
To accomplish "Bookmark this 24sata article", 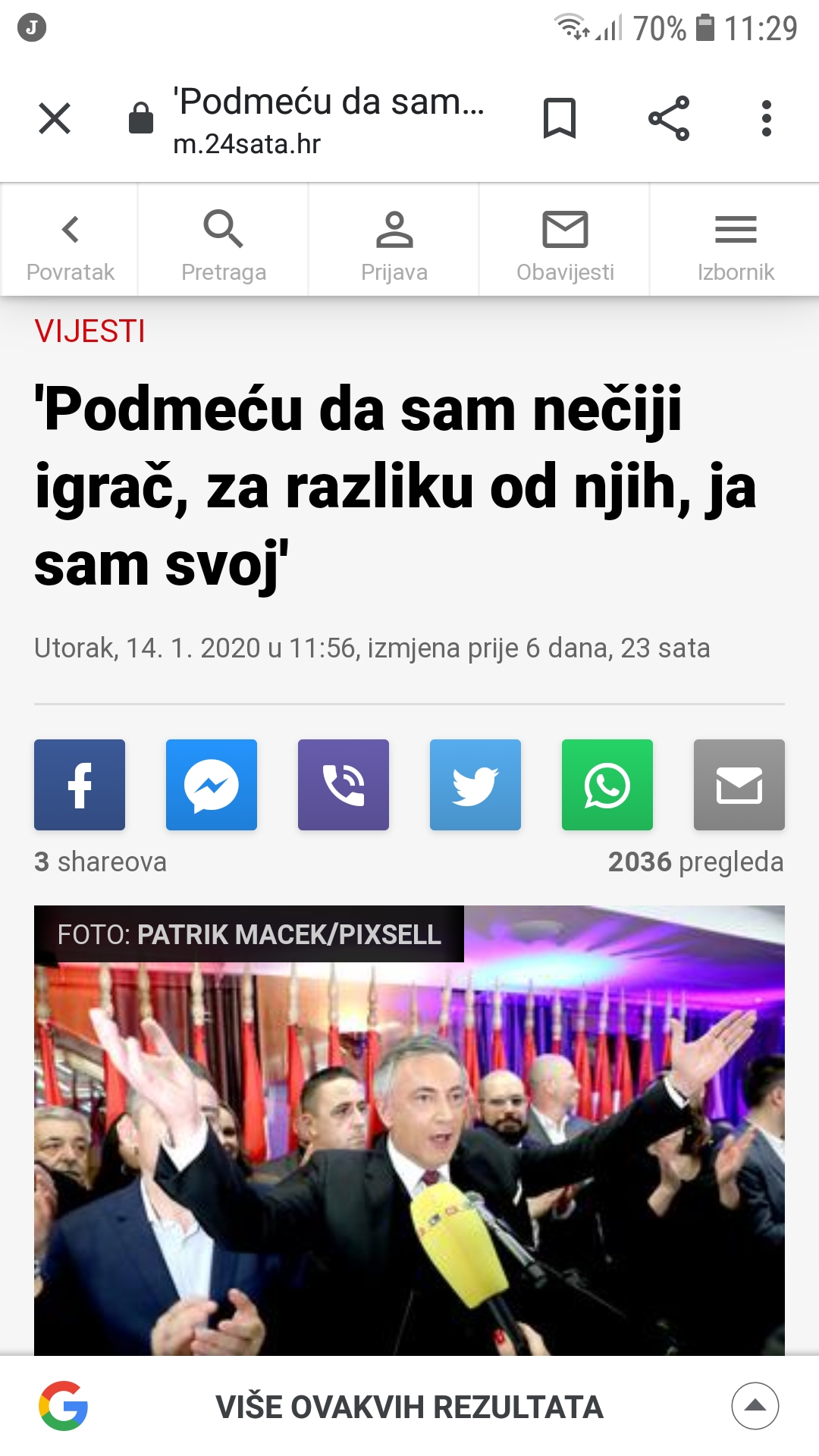I will coord(560,119).
